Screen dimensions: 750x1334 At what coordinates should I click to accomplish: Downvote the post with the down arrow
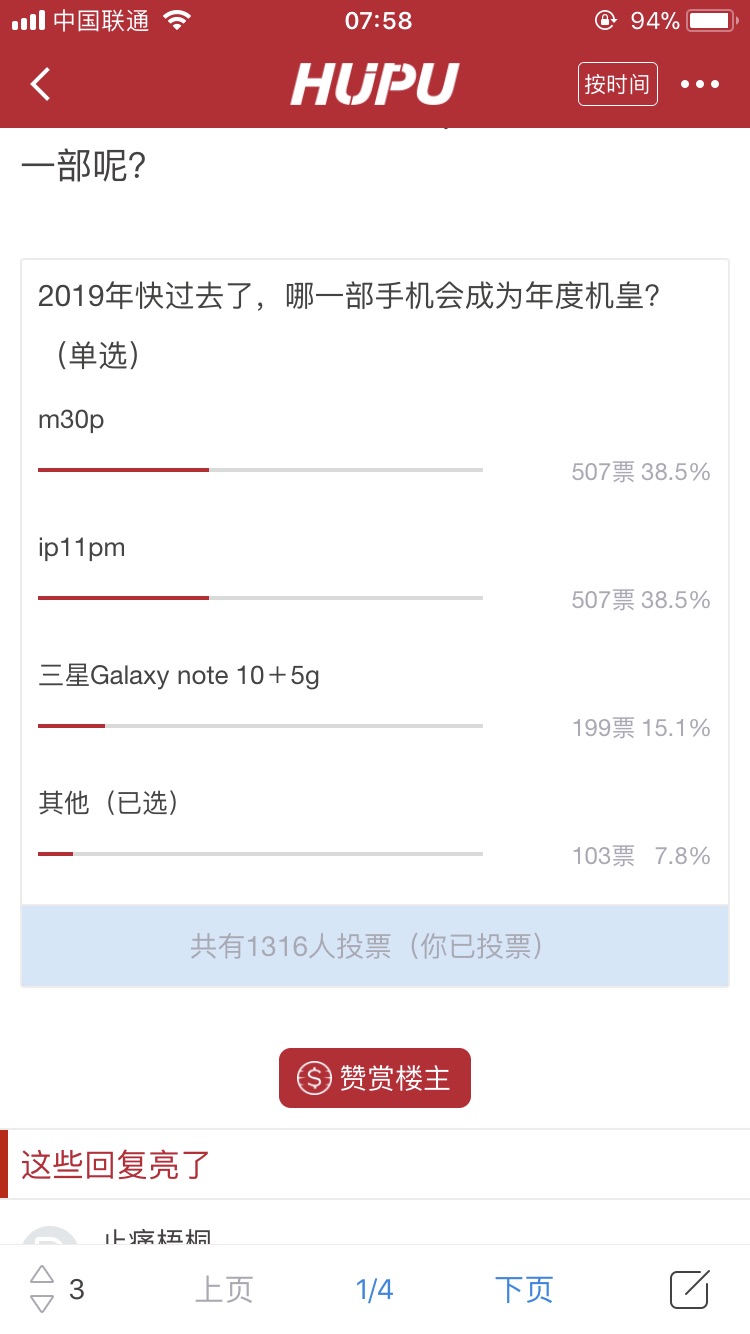click(42, 1304)
